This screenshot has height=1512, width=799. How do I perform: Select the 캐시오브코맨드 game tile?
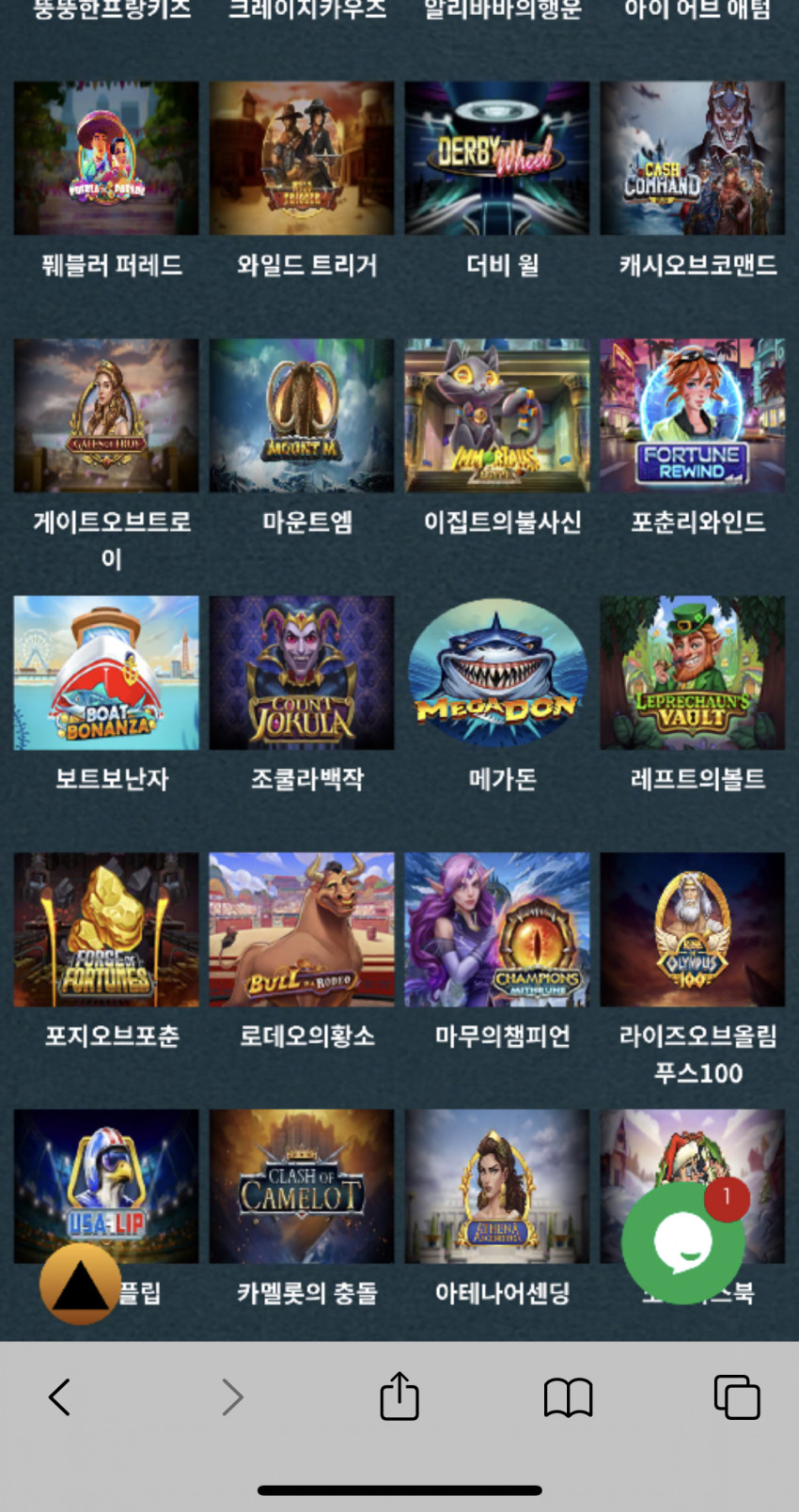click(693, 158)
